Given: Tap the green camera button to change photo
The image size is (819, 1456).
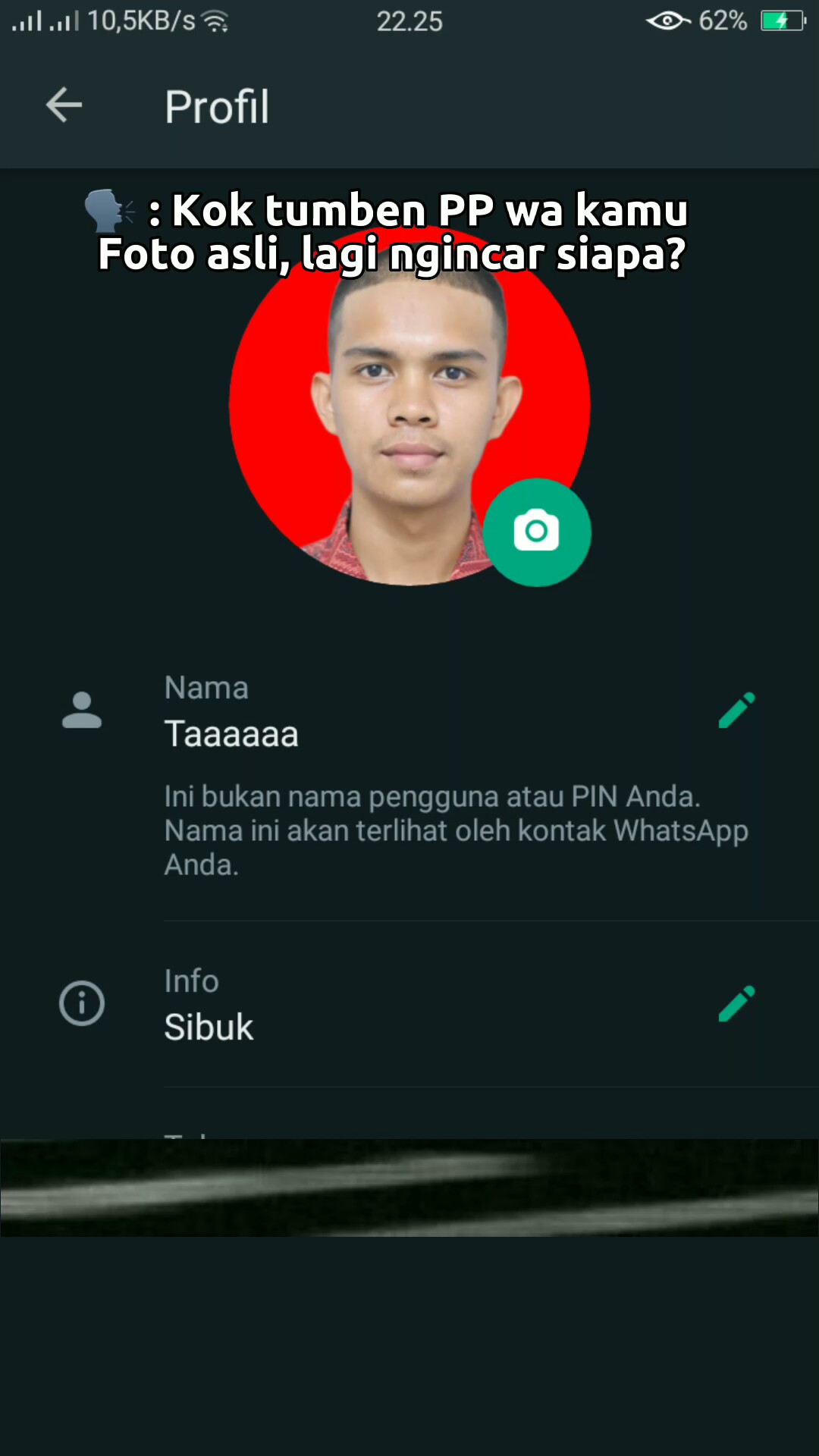Looking at the screenshot, I should click(537, 532).
